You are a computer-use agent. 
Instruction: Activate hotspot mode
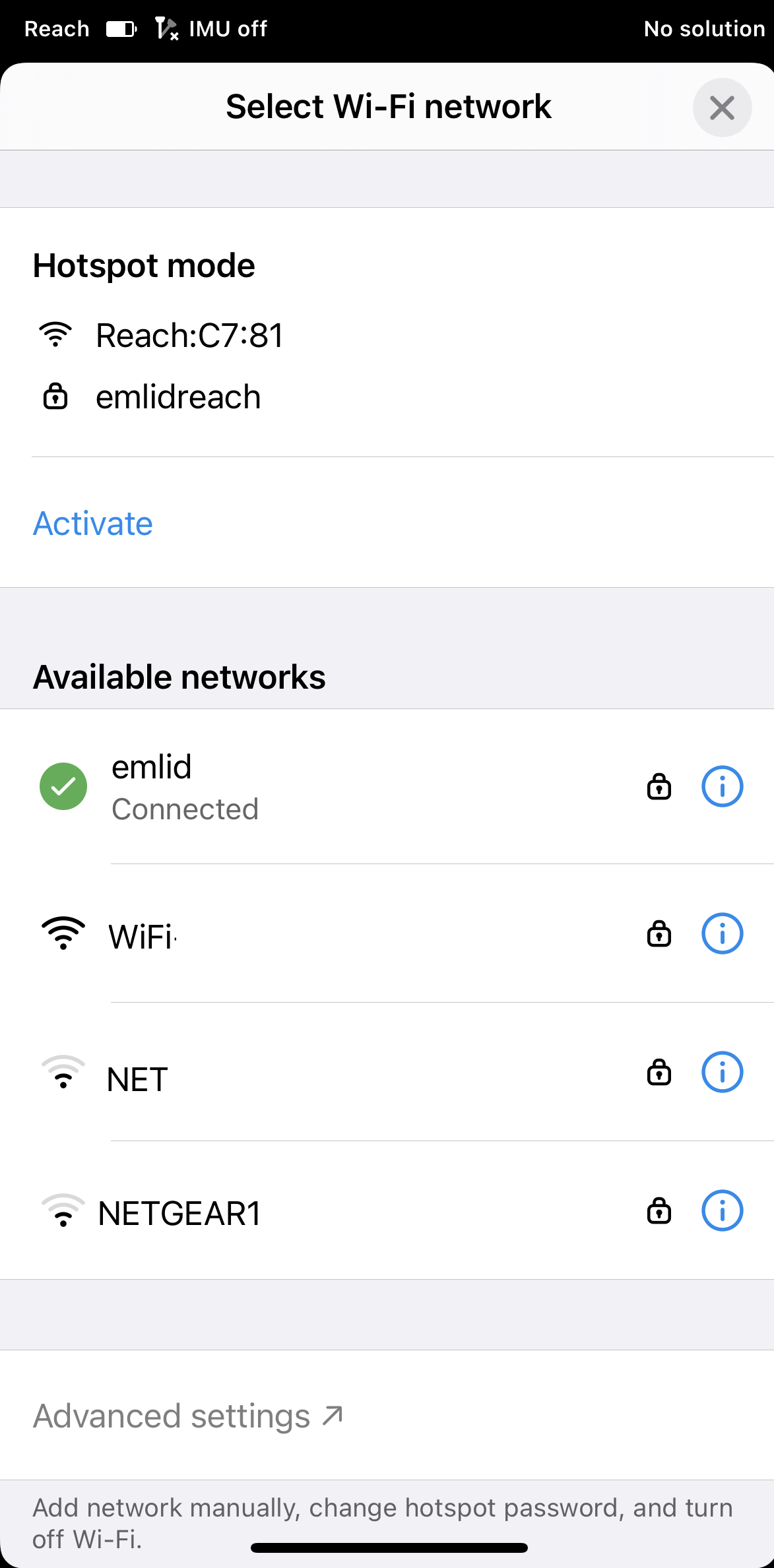point(93,524)
